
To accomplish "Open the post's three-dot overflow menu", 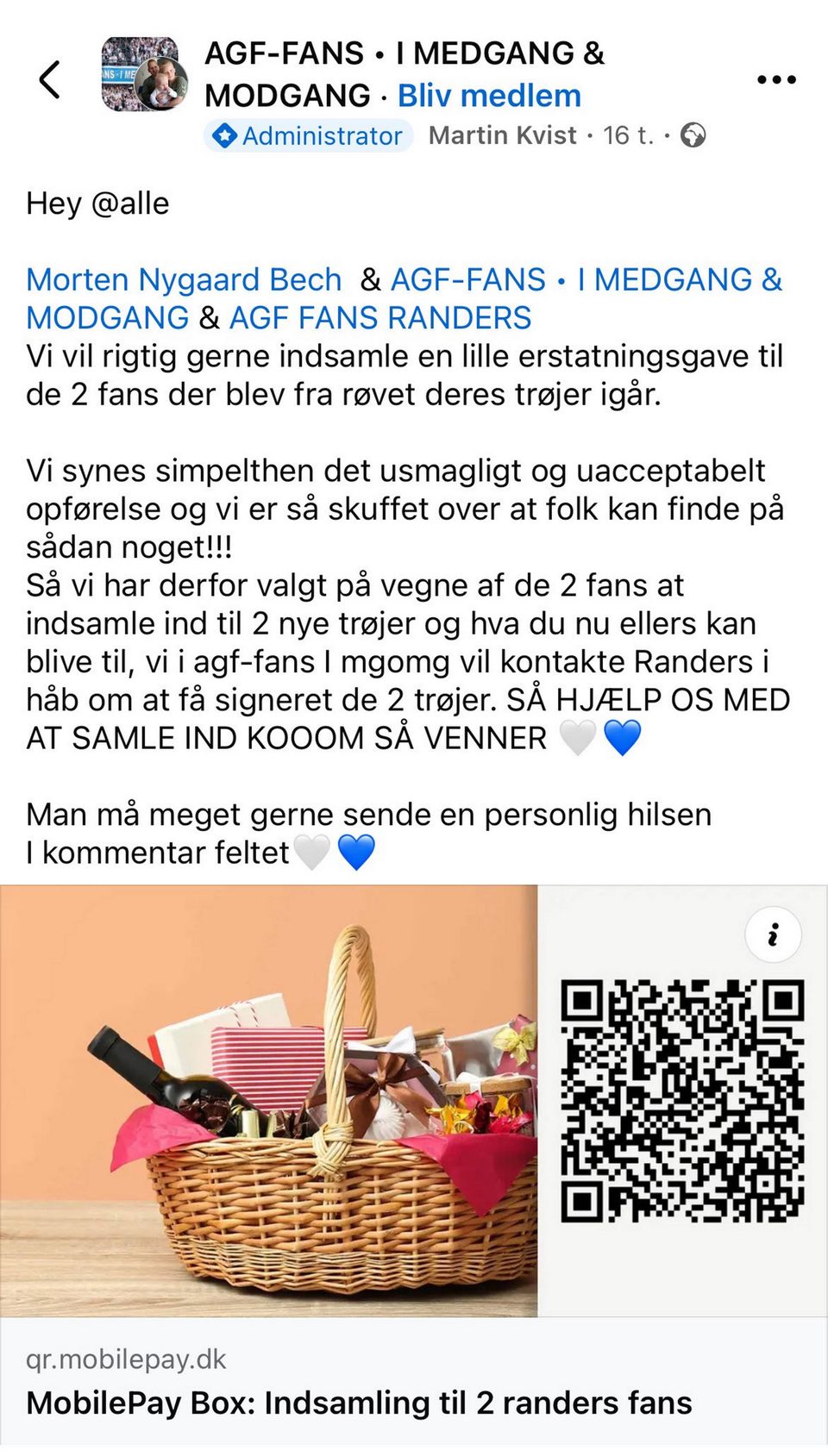I will tap(775, 79).
